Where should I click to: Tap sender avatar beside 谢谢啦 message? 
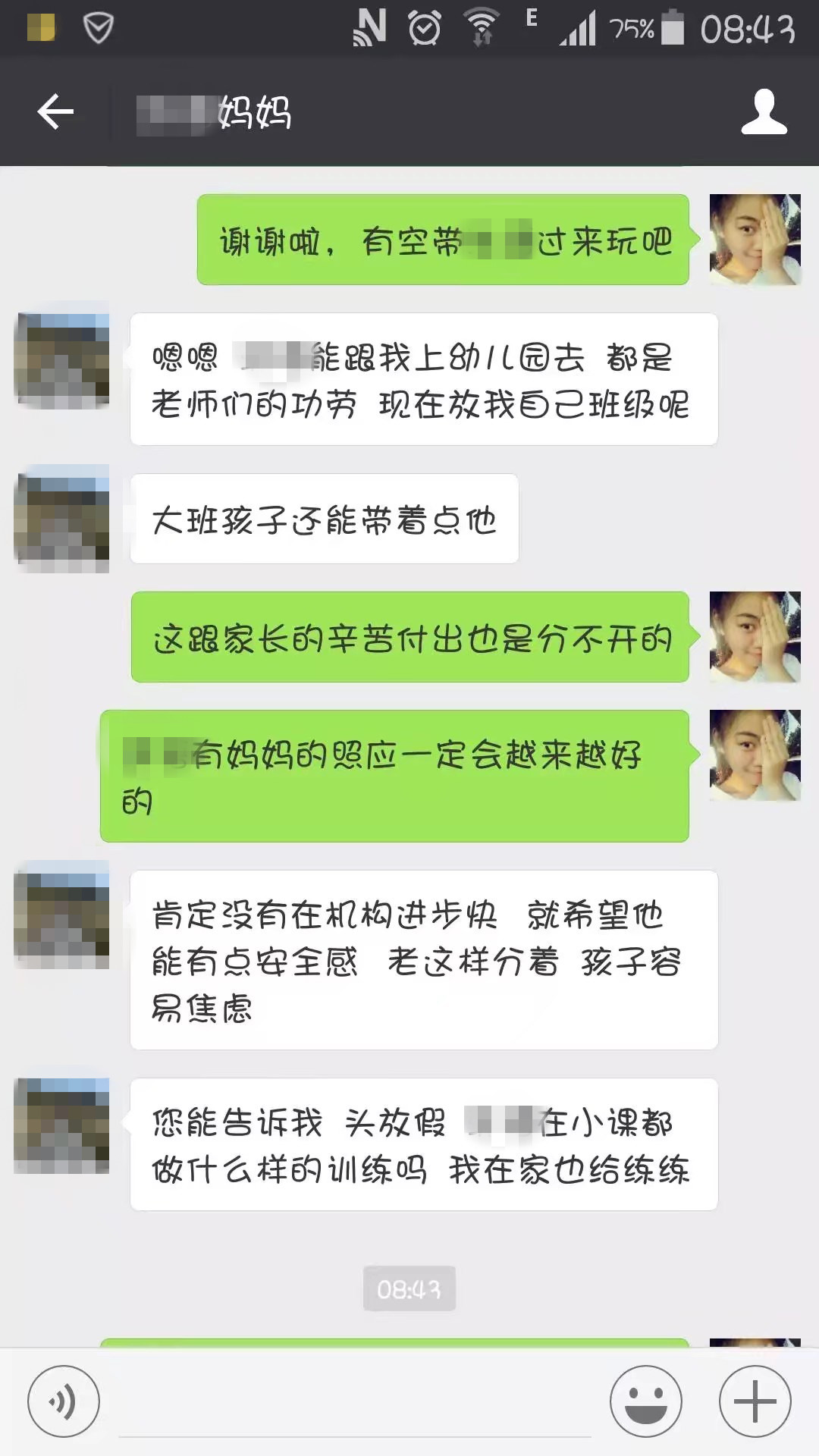755,240
